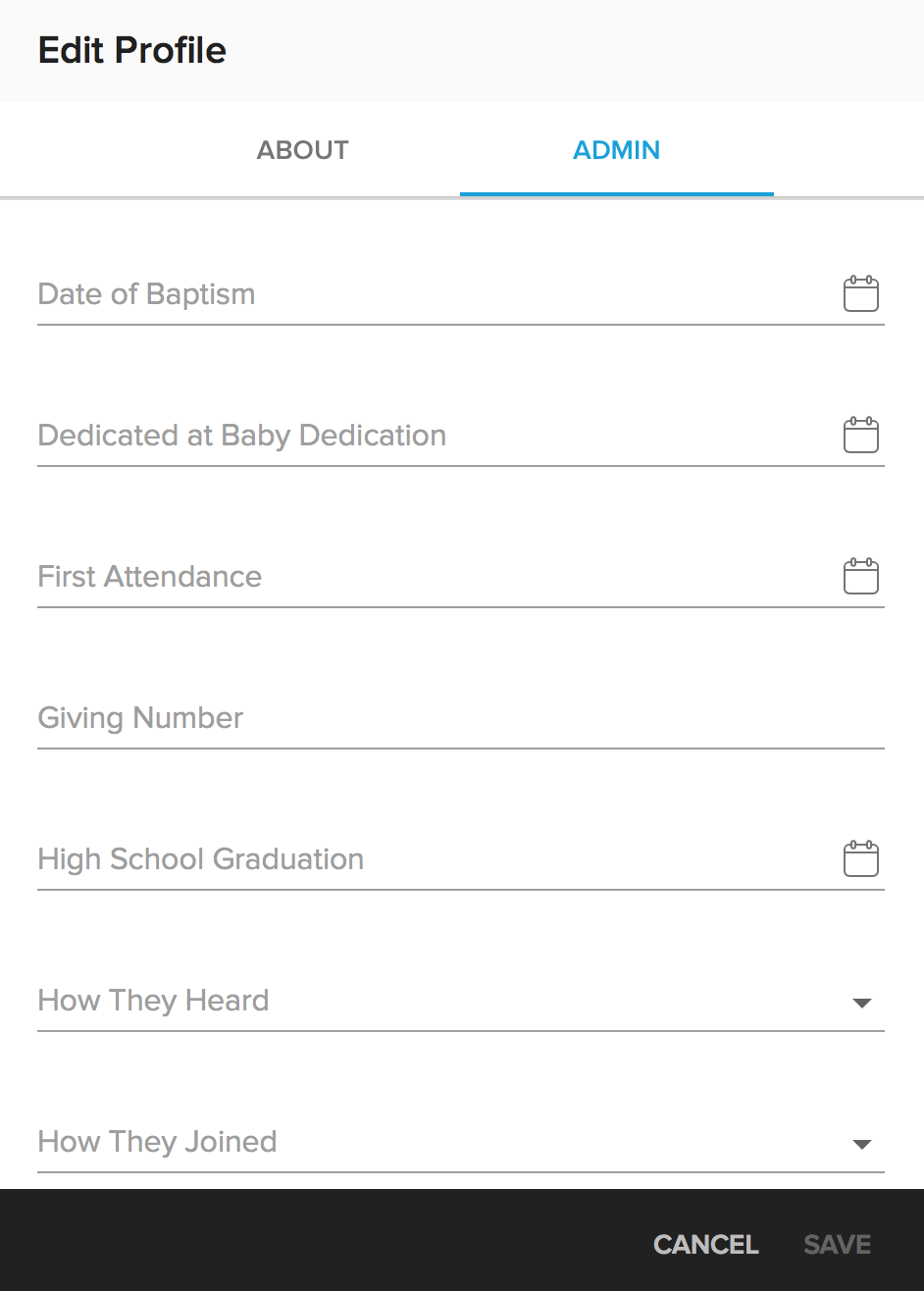The height and width of the screenshot is (1291, 924).
Task: Switch to the About tab
Action: [x=302, y=150]
